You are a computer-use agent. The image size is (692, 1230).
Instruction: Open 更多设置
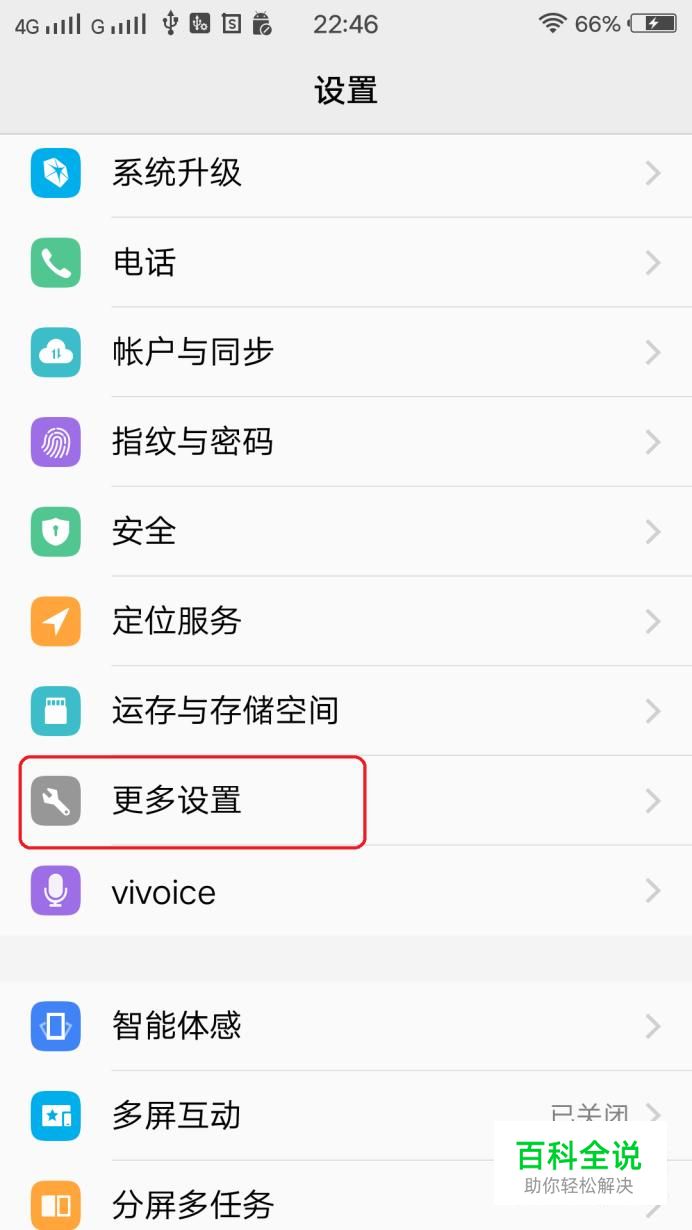346,801
